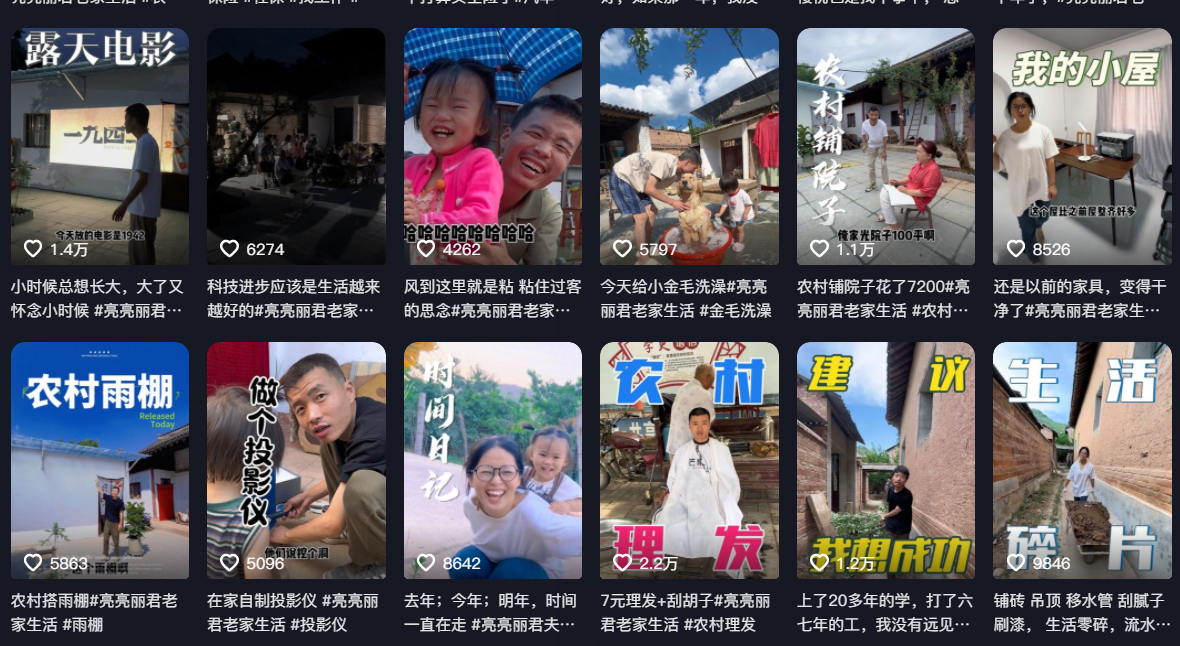The image size is (1180, 646).
Task: Open the 农村铺院子 video
Action: tap(886, 146)
